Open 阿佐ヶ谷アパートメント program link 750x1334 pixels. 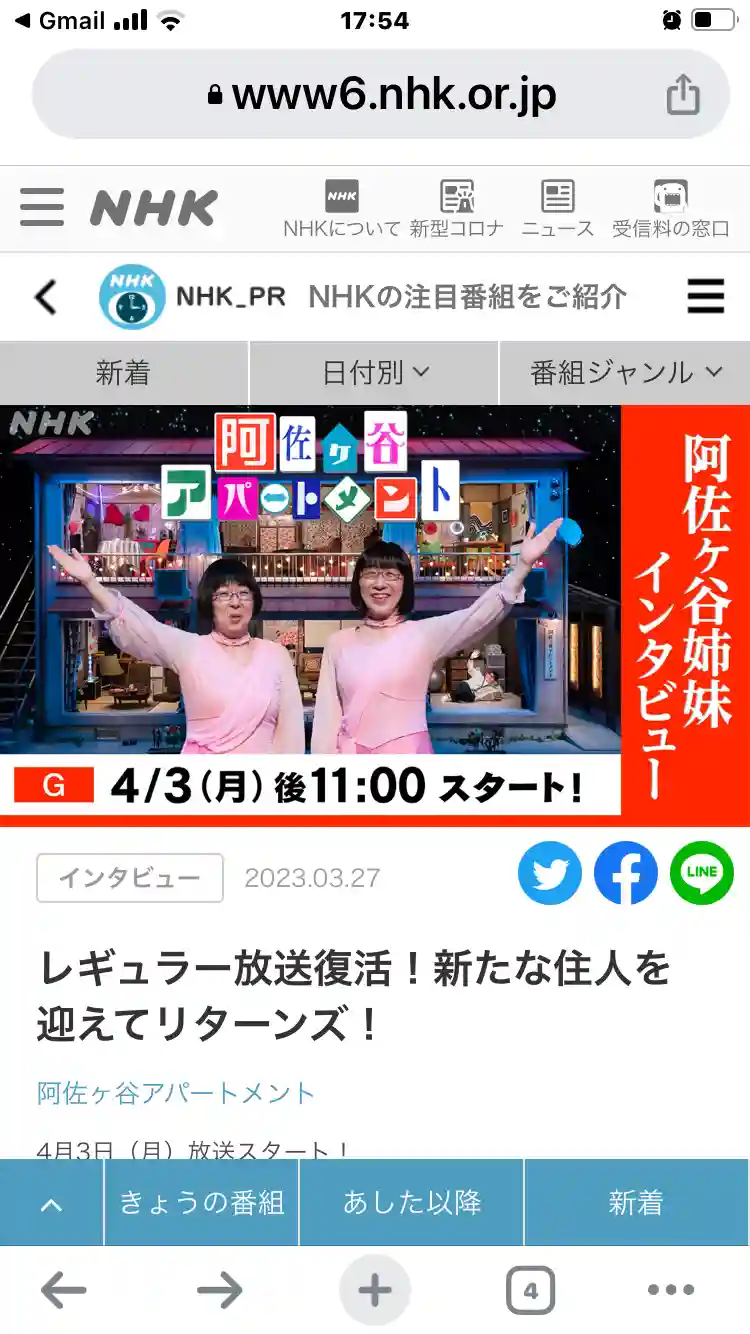click(x=176, y=1093)
